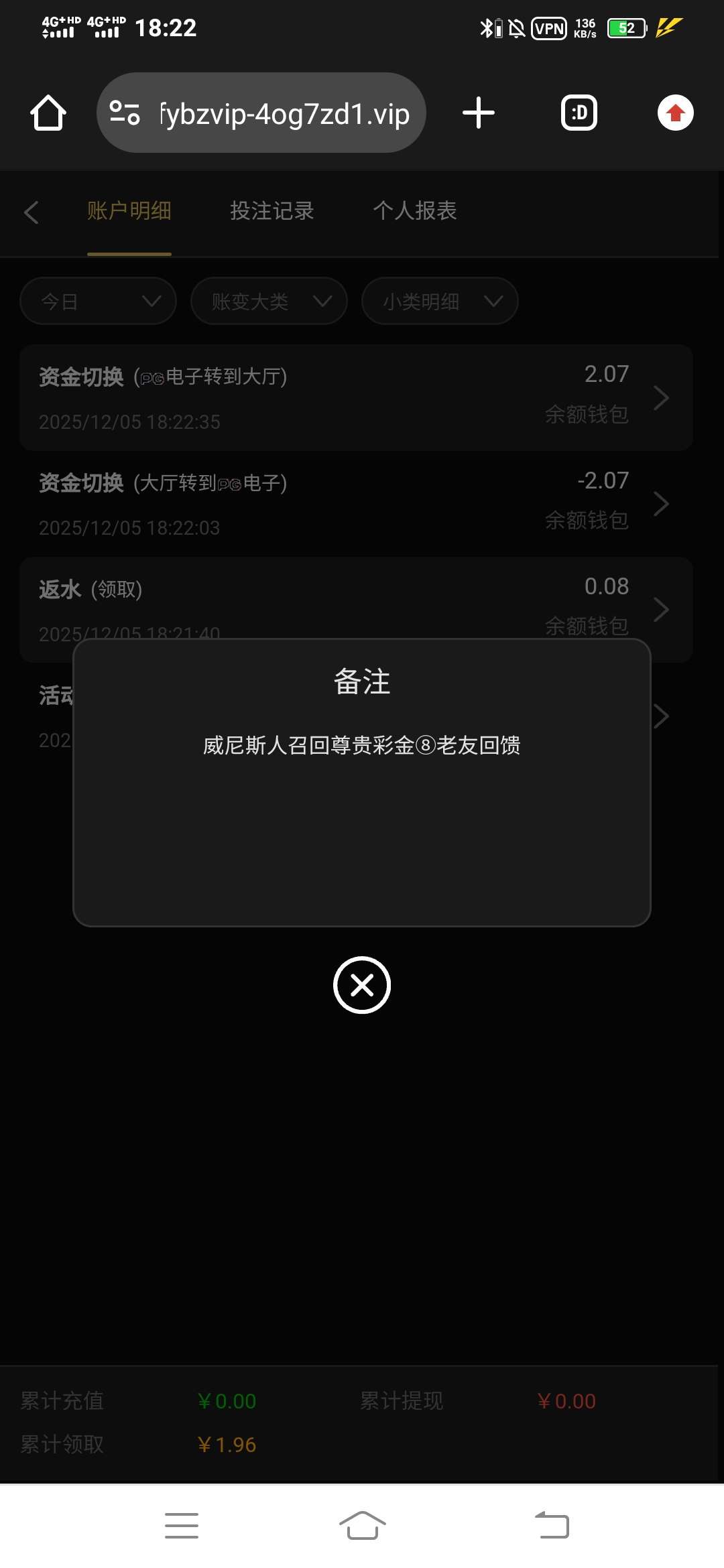The image size is (724, 1568).
Task: Open the -2.07 大厅转到PG电子 record
Action: (x=355, y=504)
